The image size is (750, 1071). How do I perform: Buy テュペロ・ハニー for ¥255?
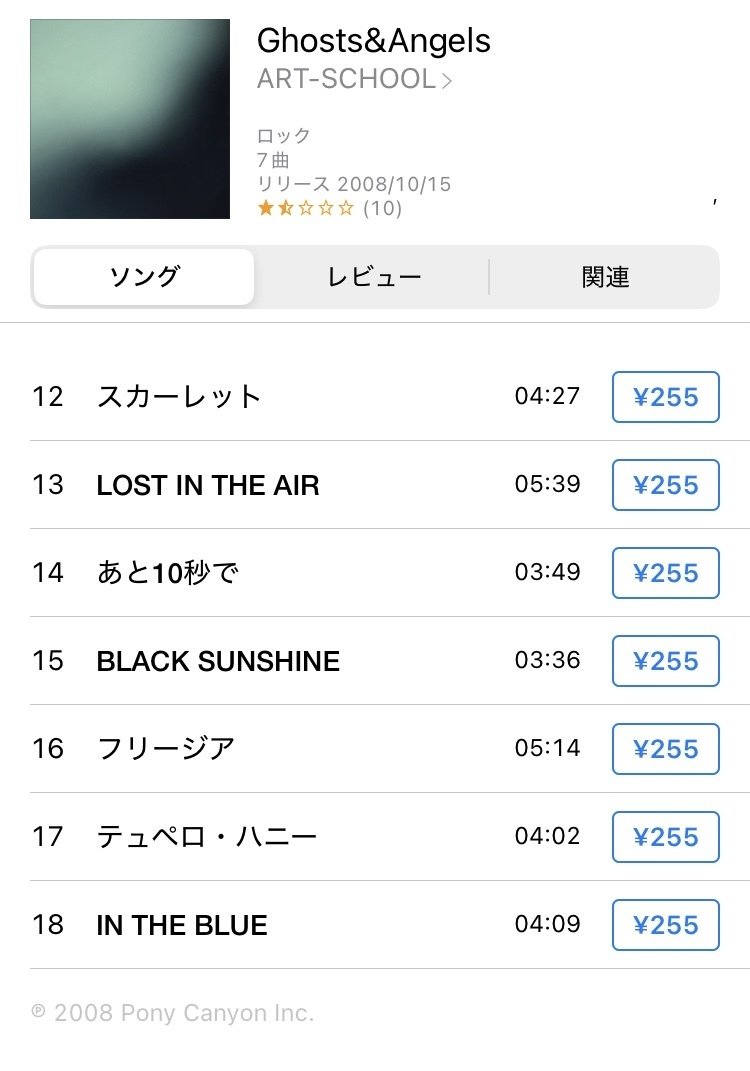(x=665, y=837)
